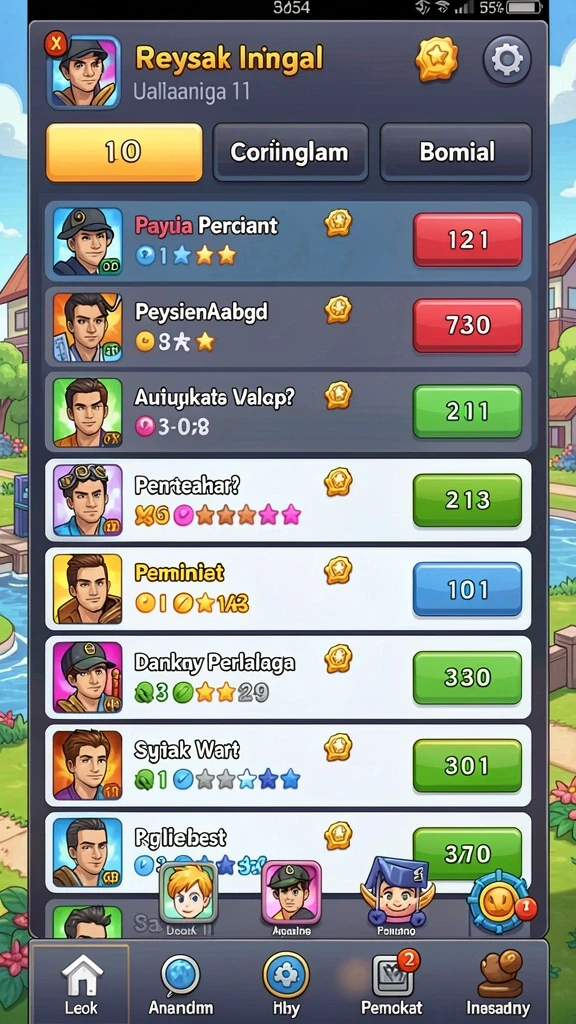Viewport: 576px width, 1024px height.
Task: Switch to the Coriinglam tab
Action: click(x=291, y=152)
